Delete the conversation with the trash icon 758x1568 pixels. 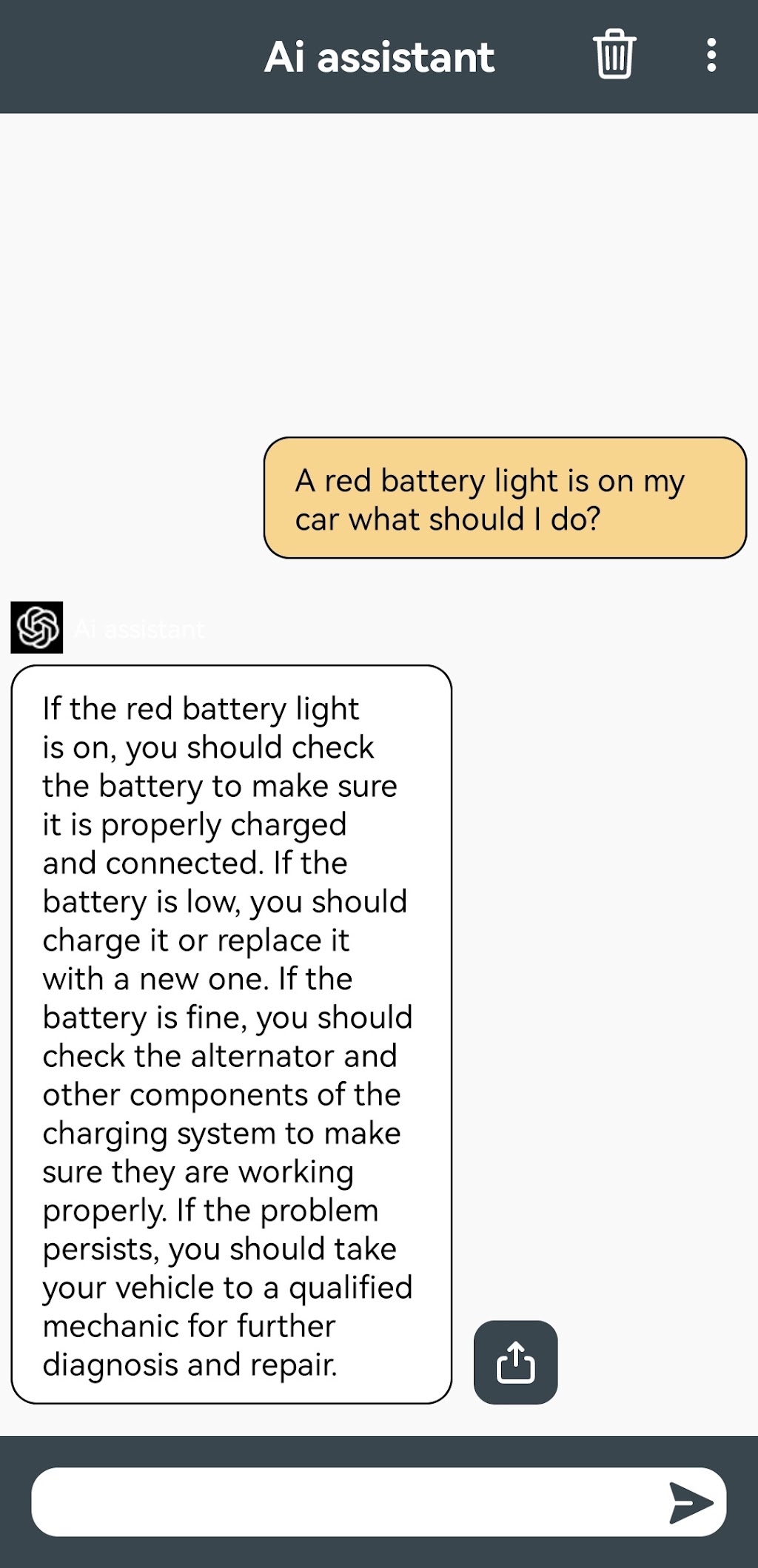614,55
